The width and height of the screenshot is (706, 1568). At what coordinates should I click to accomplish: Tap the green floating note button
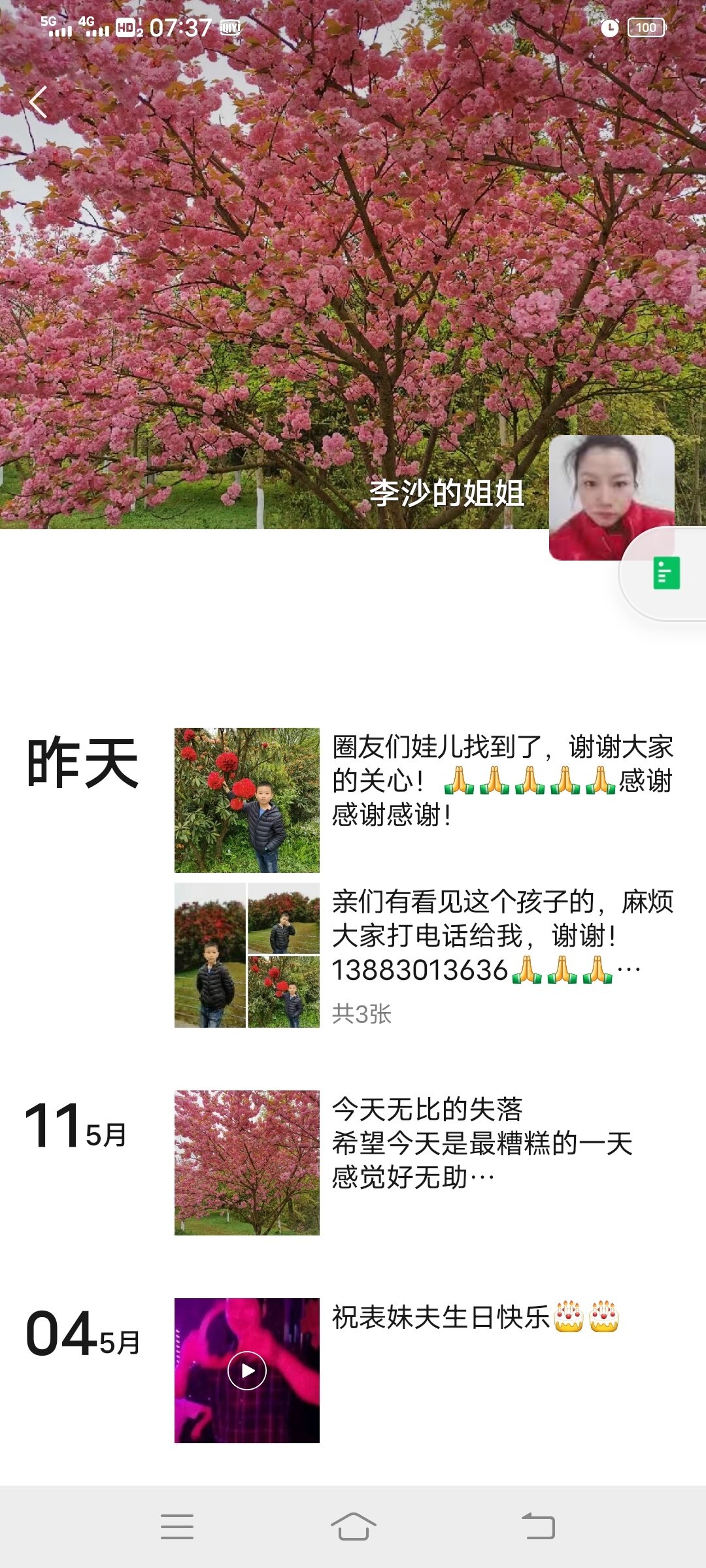tap(666, 573)
